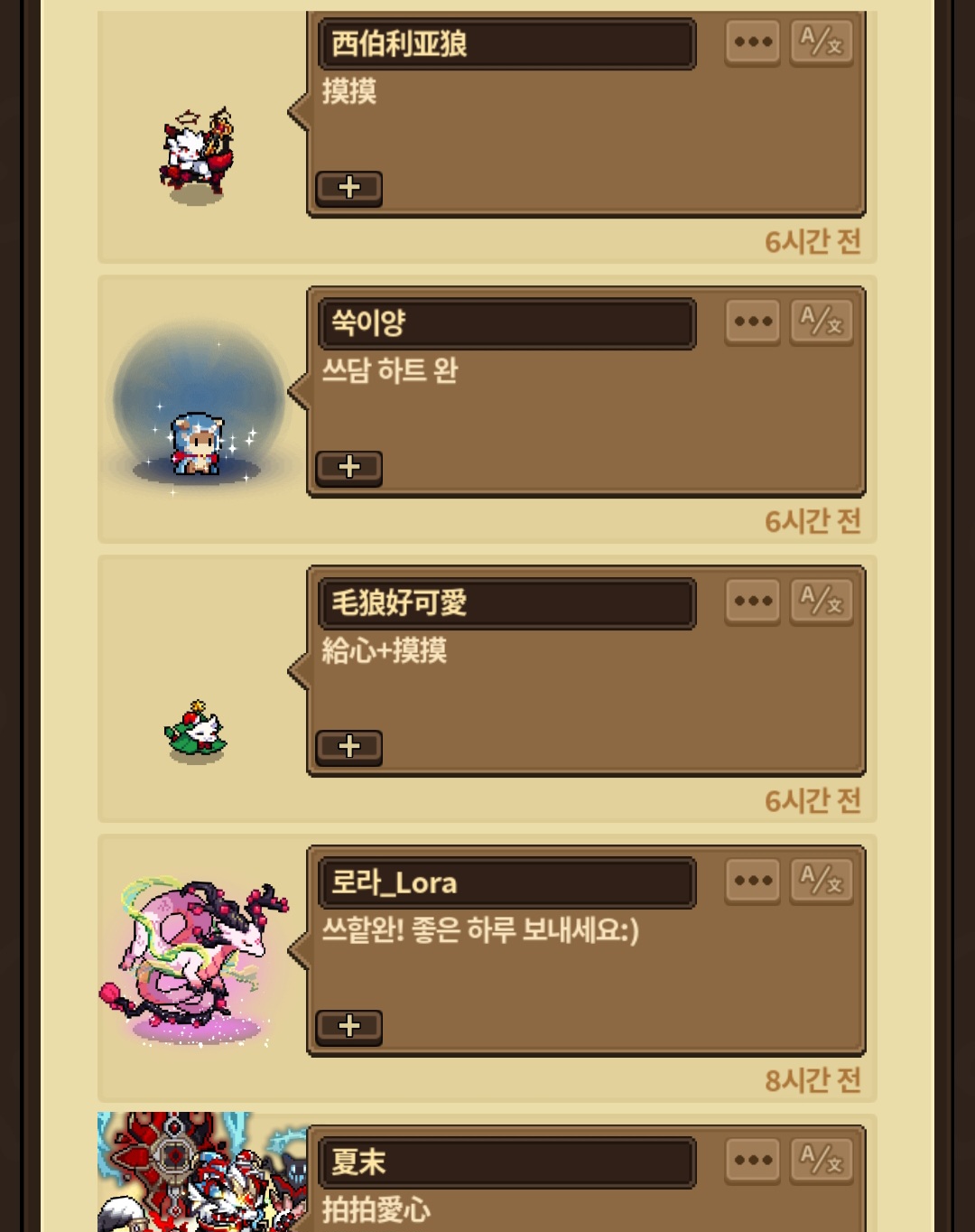Tap the plus button under 毛狼好可愛's message
Screen dimensions: 975x1232
click(x=349, y=747)
